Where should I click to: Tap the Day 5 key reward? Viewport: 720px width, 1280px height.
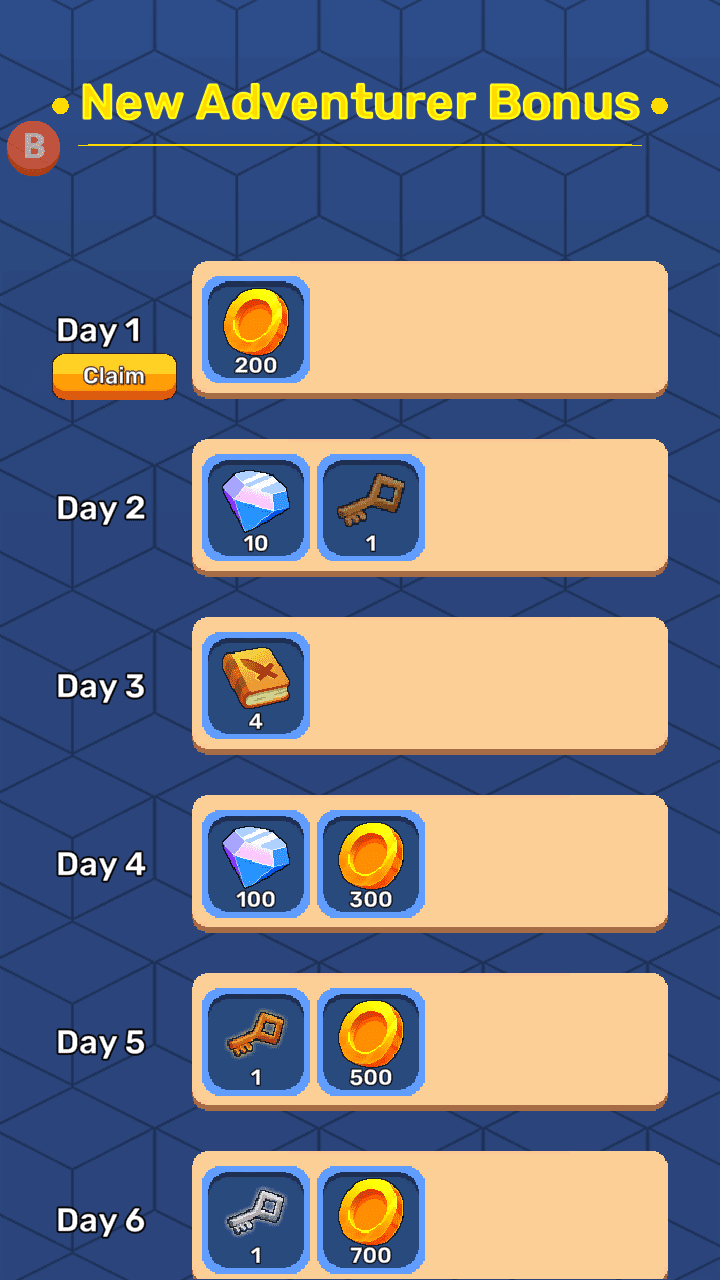[256, 1042]
